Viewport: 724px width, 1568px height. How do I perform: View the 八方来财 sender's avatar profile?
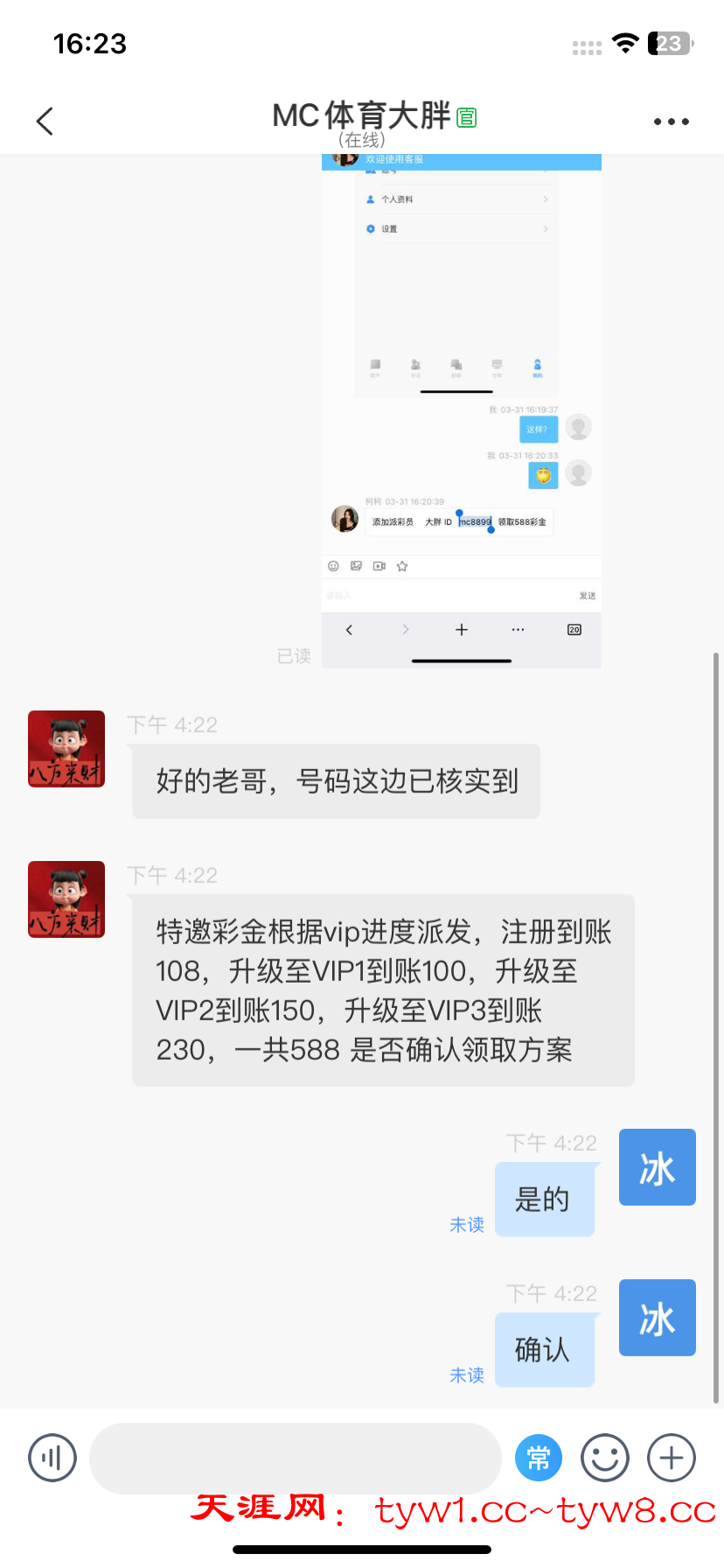(x=66, y=749)
